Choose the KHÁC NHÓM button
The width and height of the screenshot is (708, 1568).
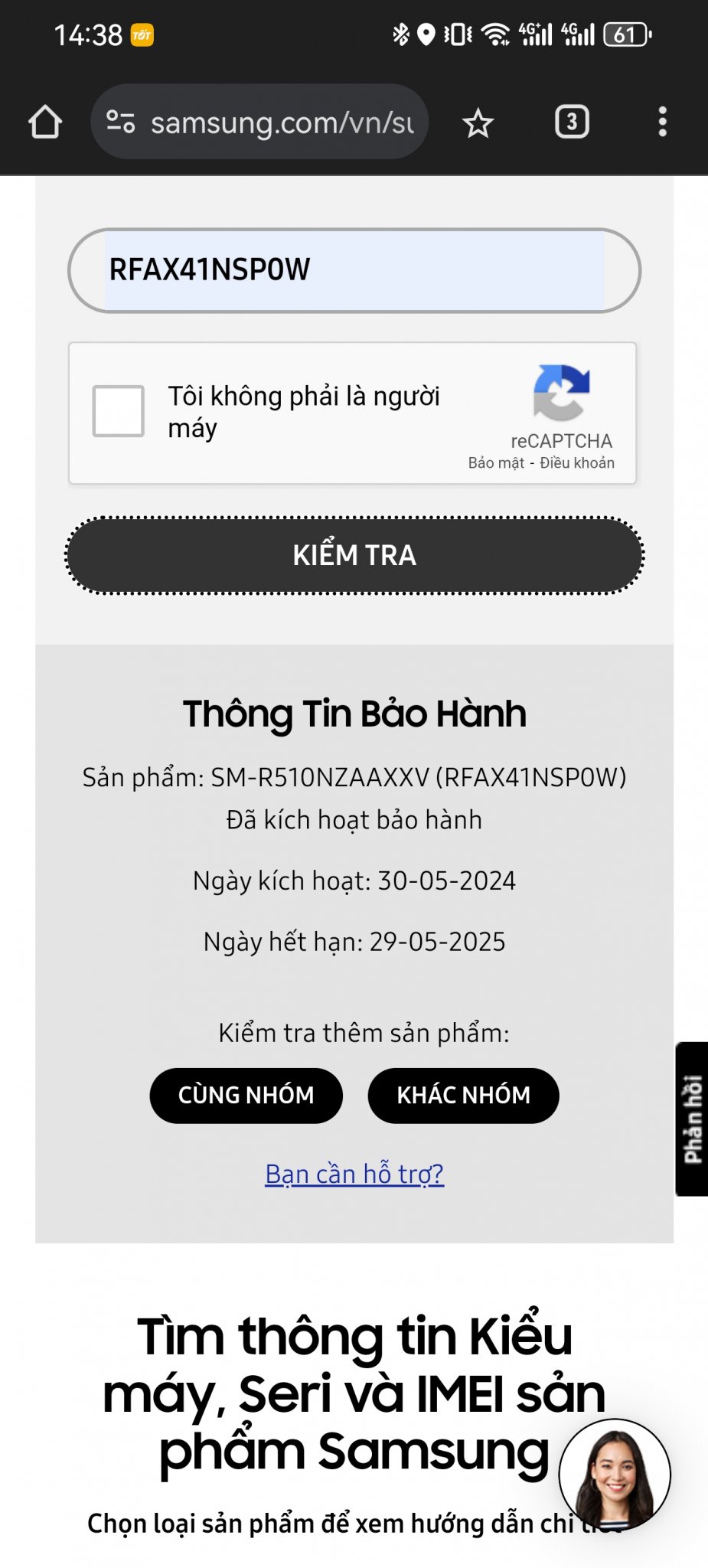(x=463, y=1096)
